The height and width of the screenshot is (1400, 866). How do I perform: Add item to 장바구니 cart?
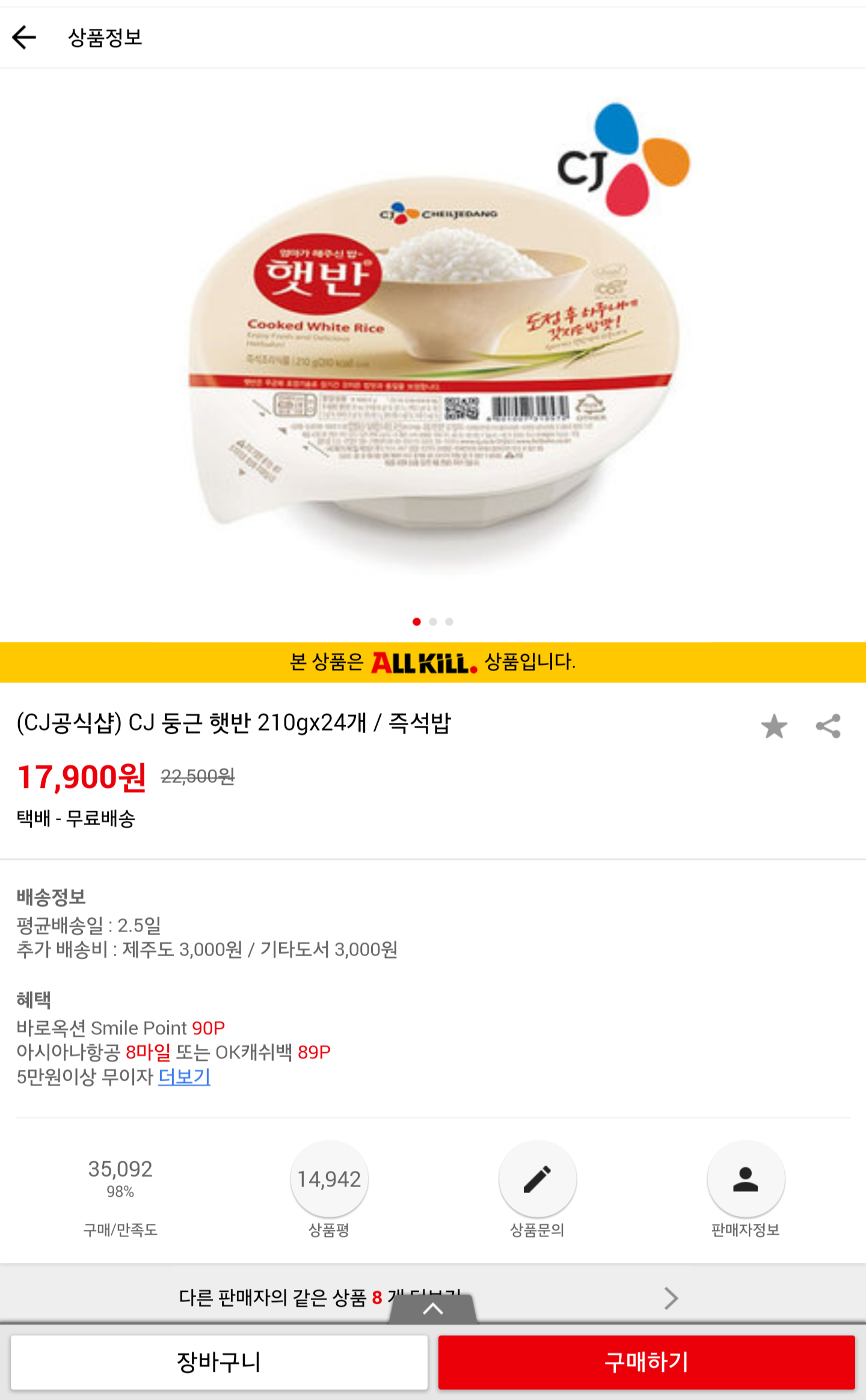(x=219, y=1362)
